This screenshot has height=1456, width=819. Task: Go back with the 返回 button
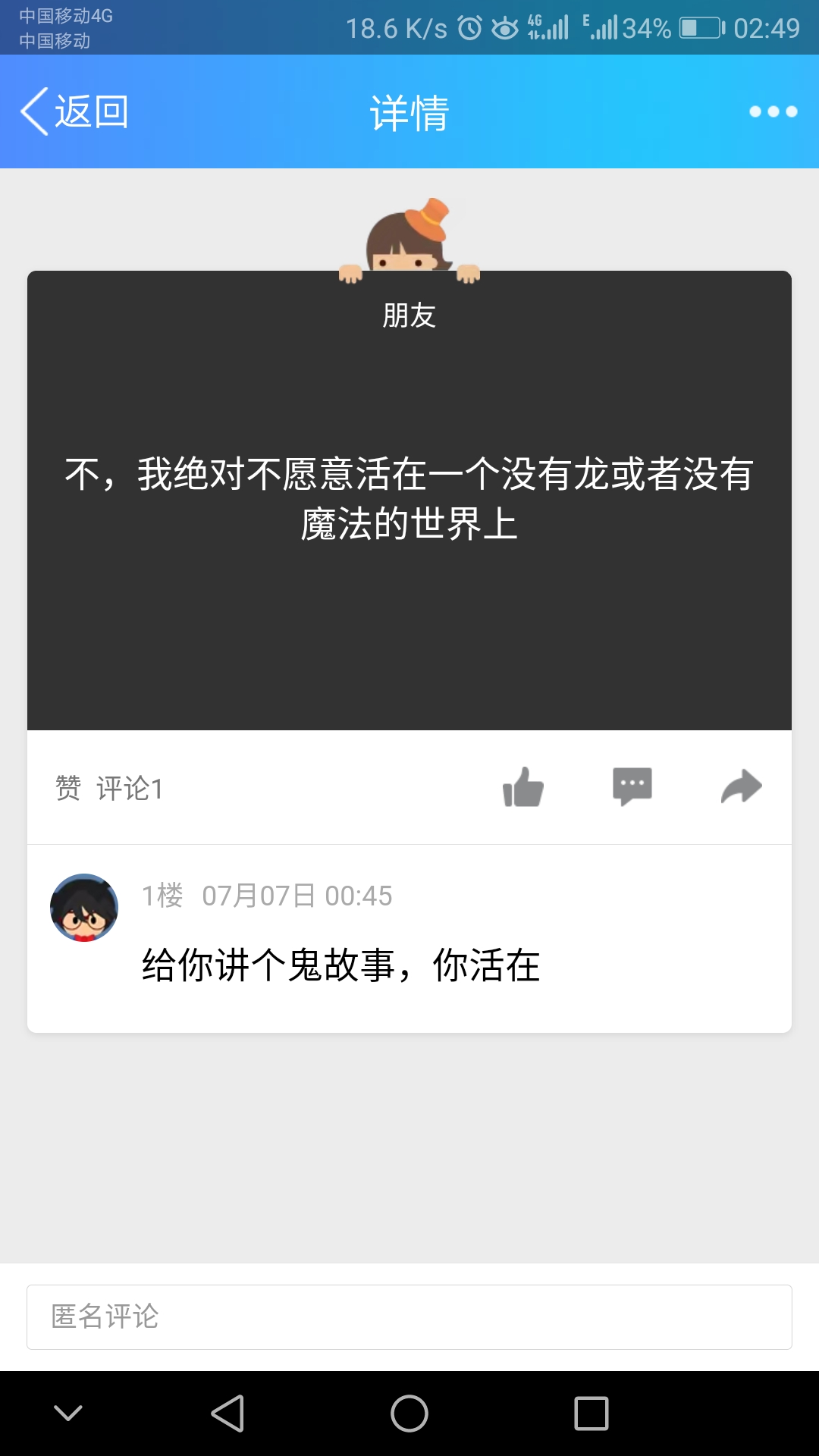[74, 111]
